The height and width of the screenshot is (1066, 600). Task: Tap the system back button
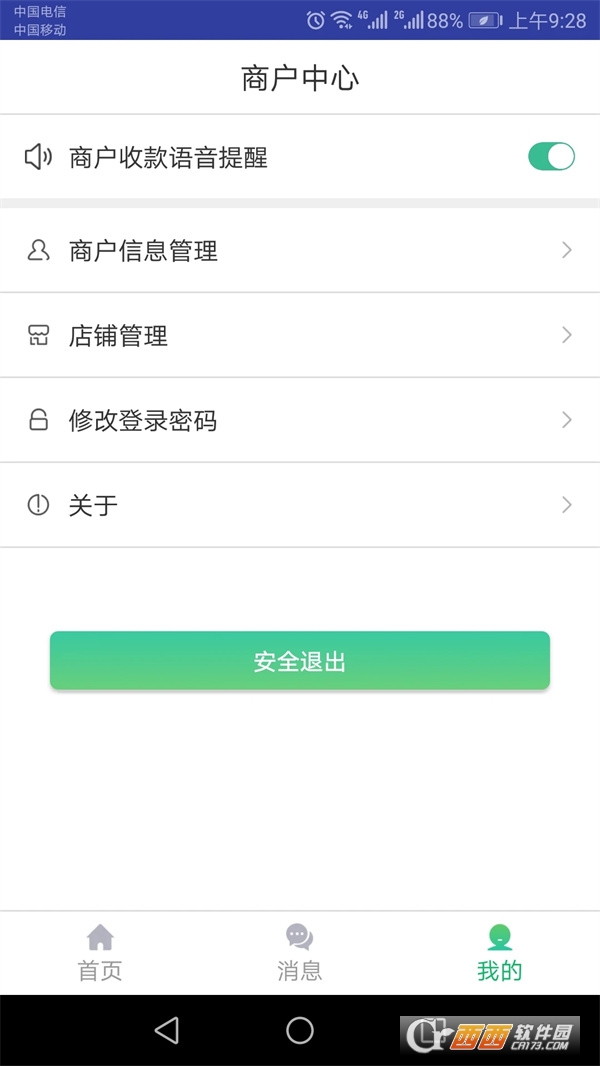pyautogui.click(x=167, y=1030)
